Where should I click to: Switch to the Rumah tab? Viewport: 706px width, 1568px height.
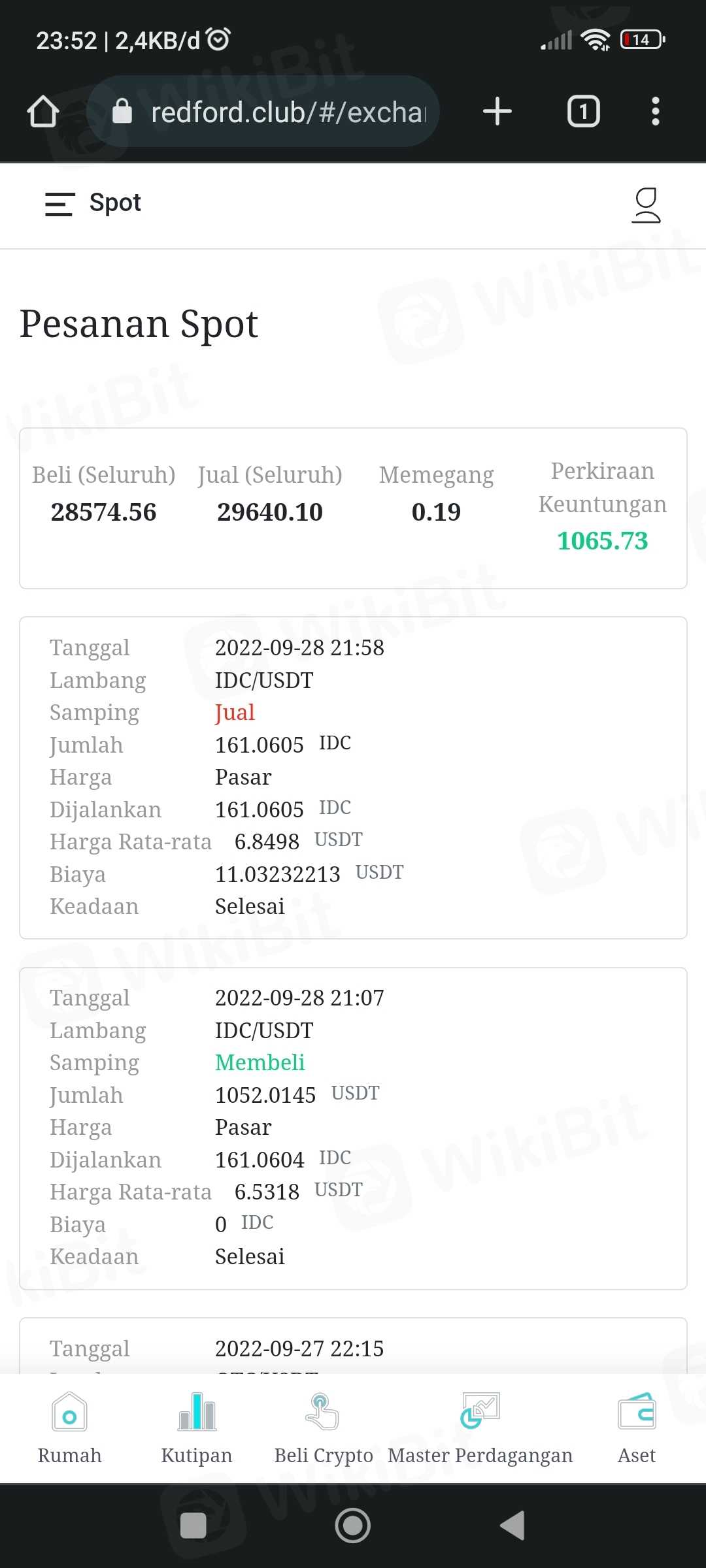coord(69,1428)
